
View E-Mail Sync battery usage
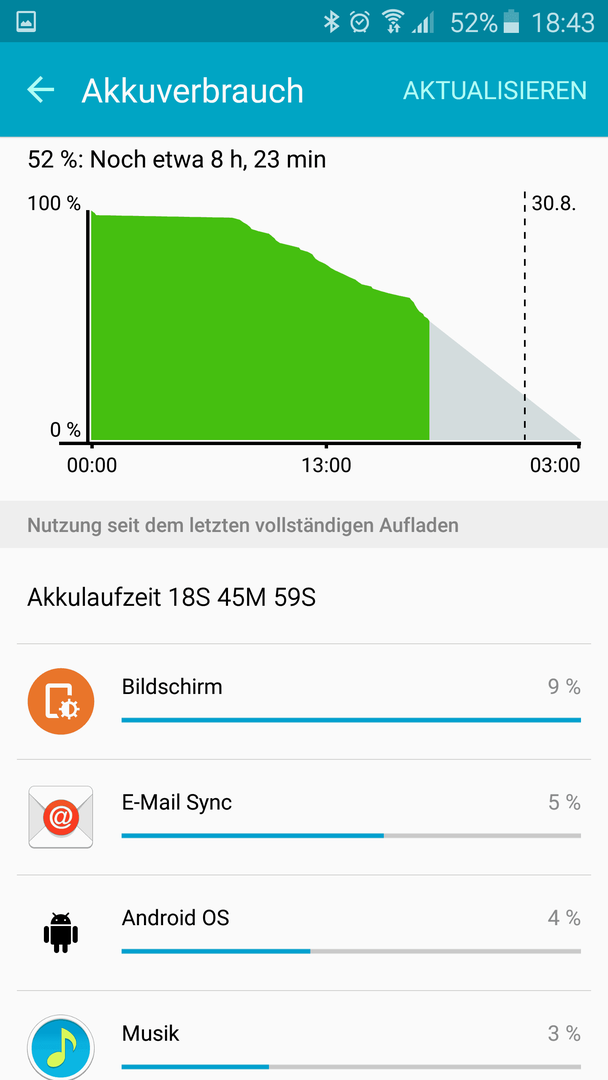[x=304, y=817]
